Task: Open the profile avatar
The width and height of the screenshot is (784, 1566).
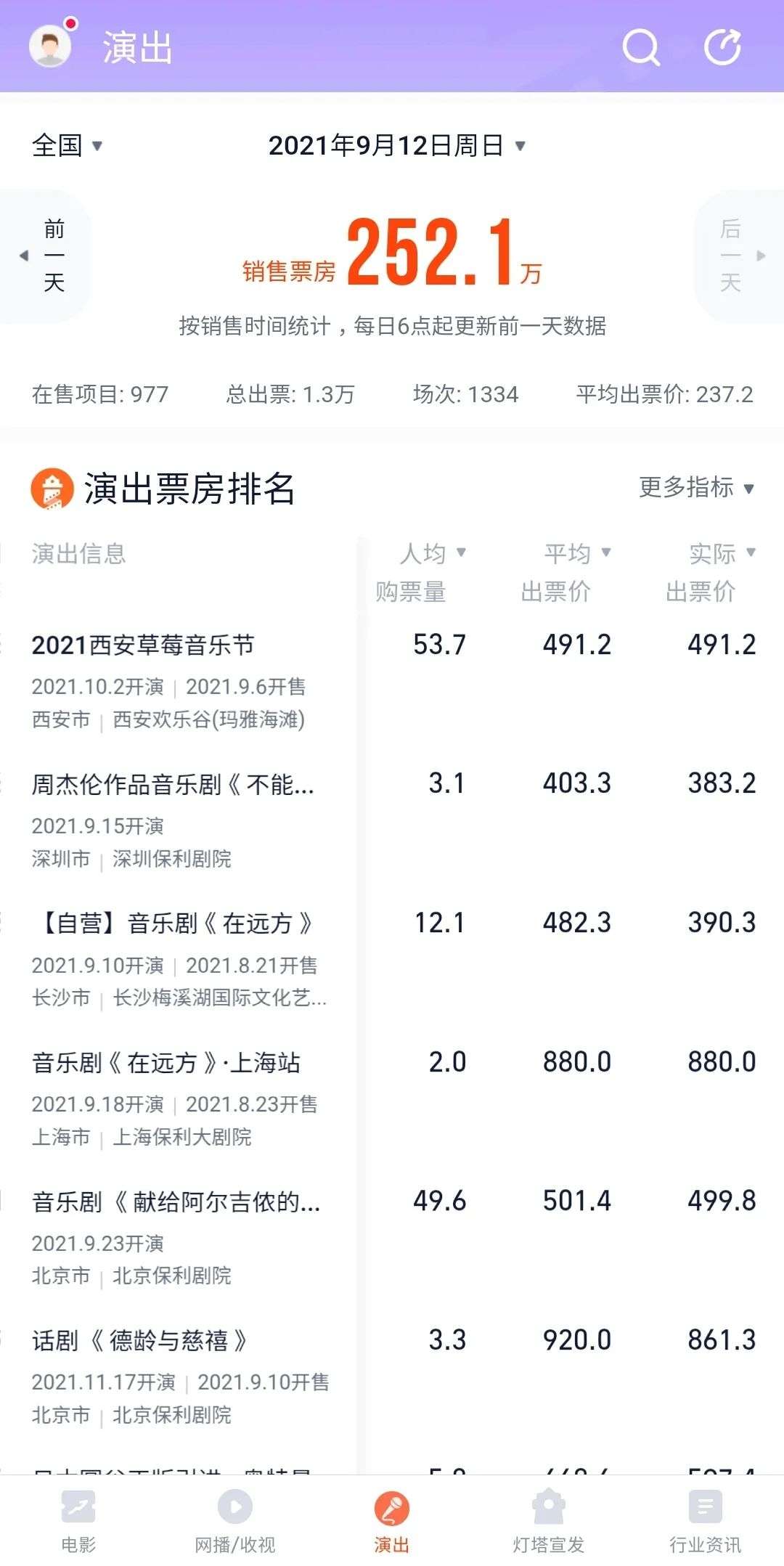Action: 50,45
